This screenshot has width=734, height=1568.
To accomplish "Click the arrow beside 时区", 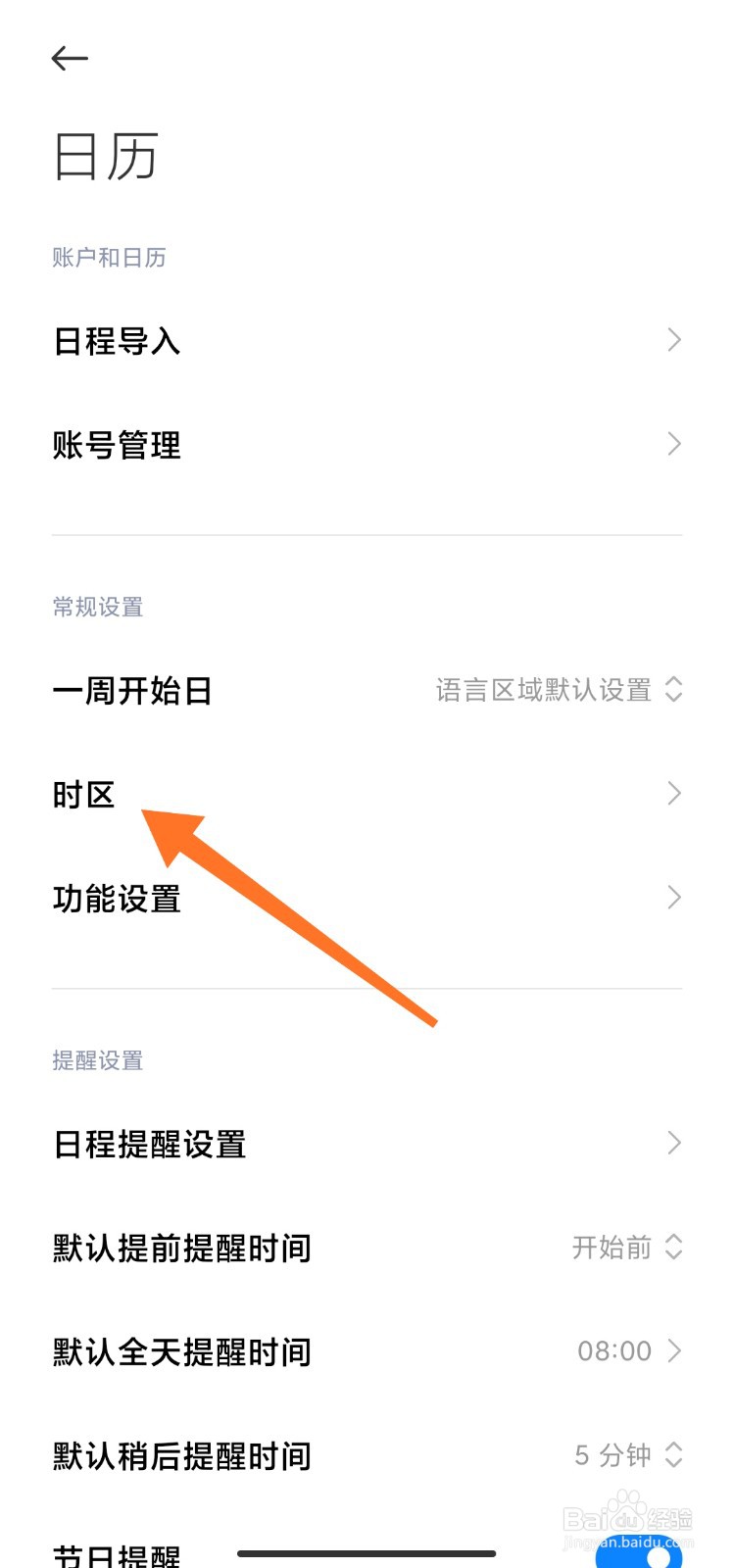I will pyautogui.click(x=674, y=792).
